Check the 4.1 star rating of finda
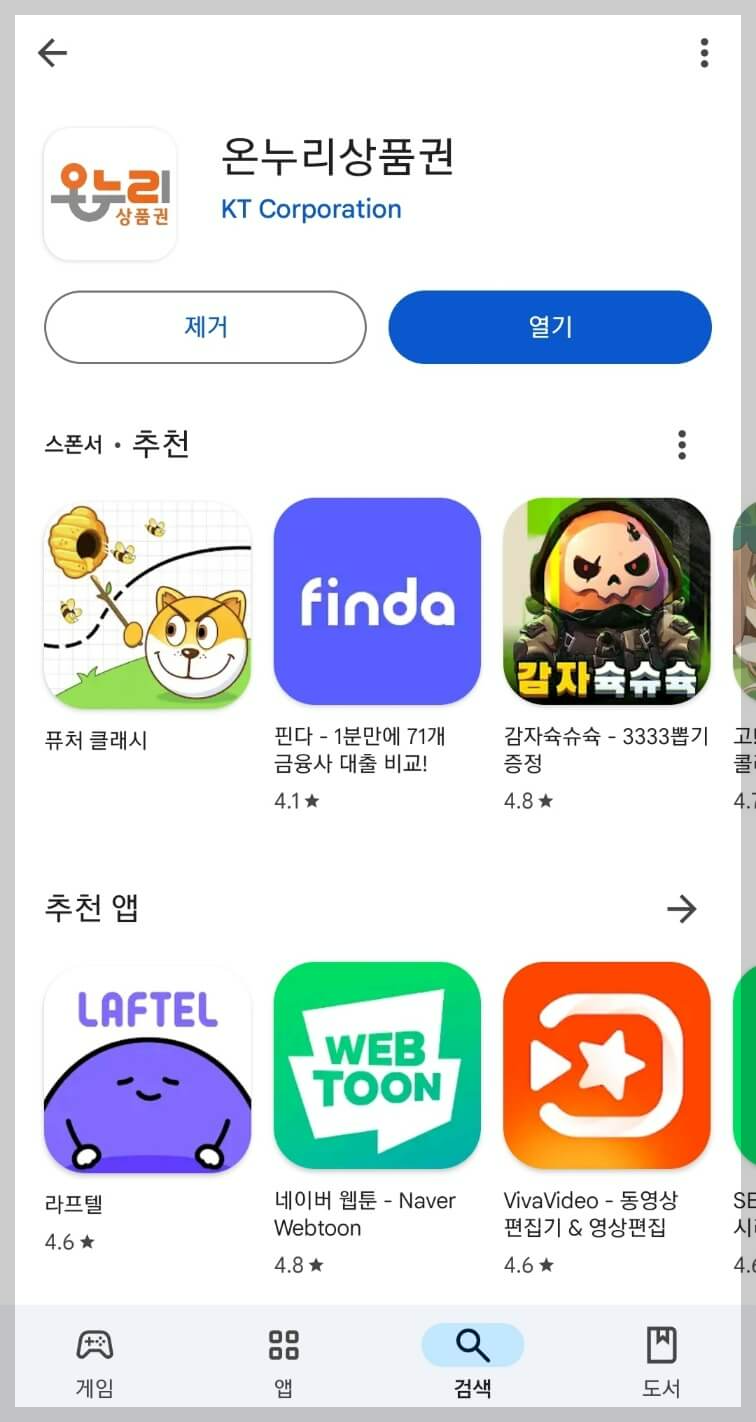The width and height of the screenshot is (756, 1422). point(295,800)
